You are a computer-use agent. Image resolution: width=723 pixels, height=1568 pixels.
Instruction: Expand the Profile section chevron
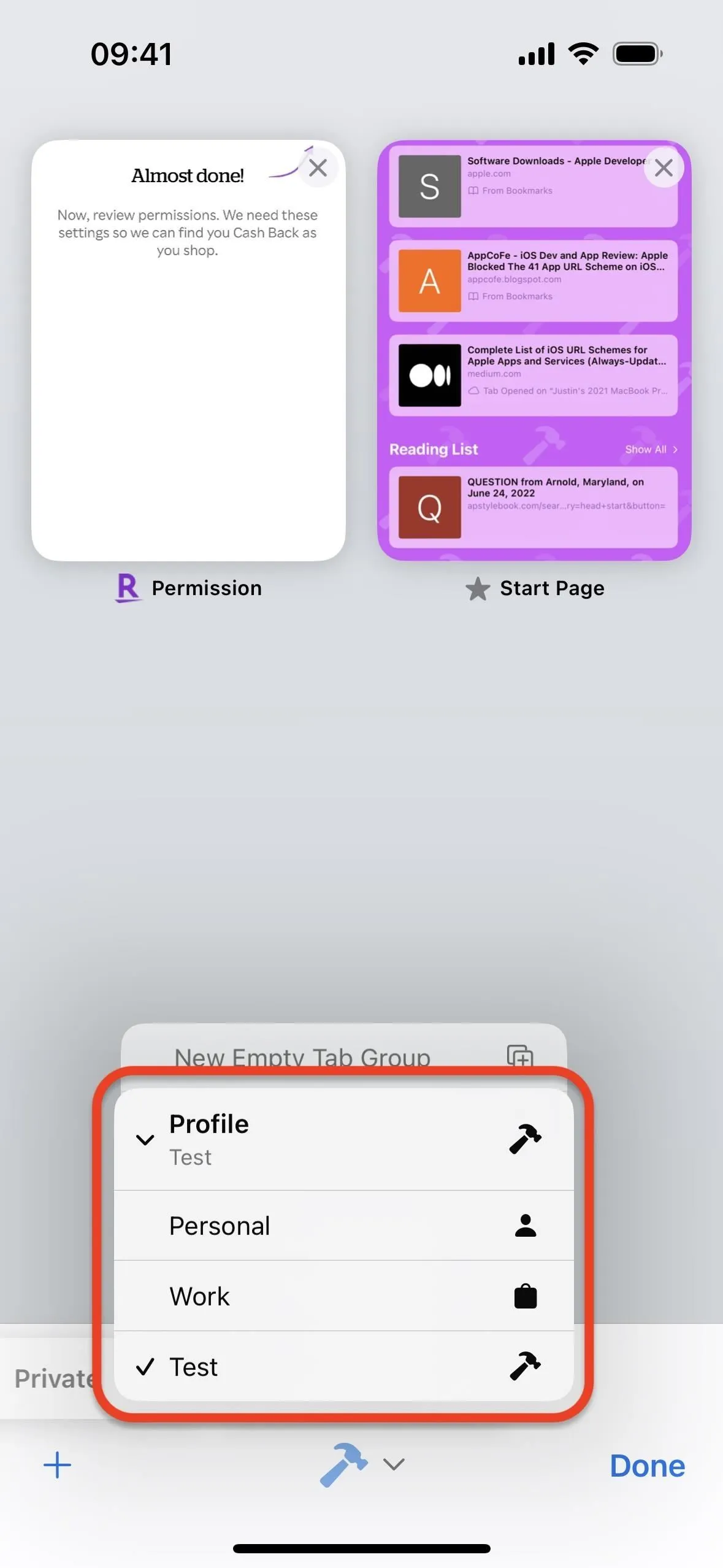point(145,1139)
